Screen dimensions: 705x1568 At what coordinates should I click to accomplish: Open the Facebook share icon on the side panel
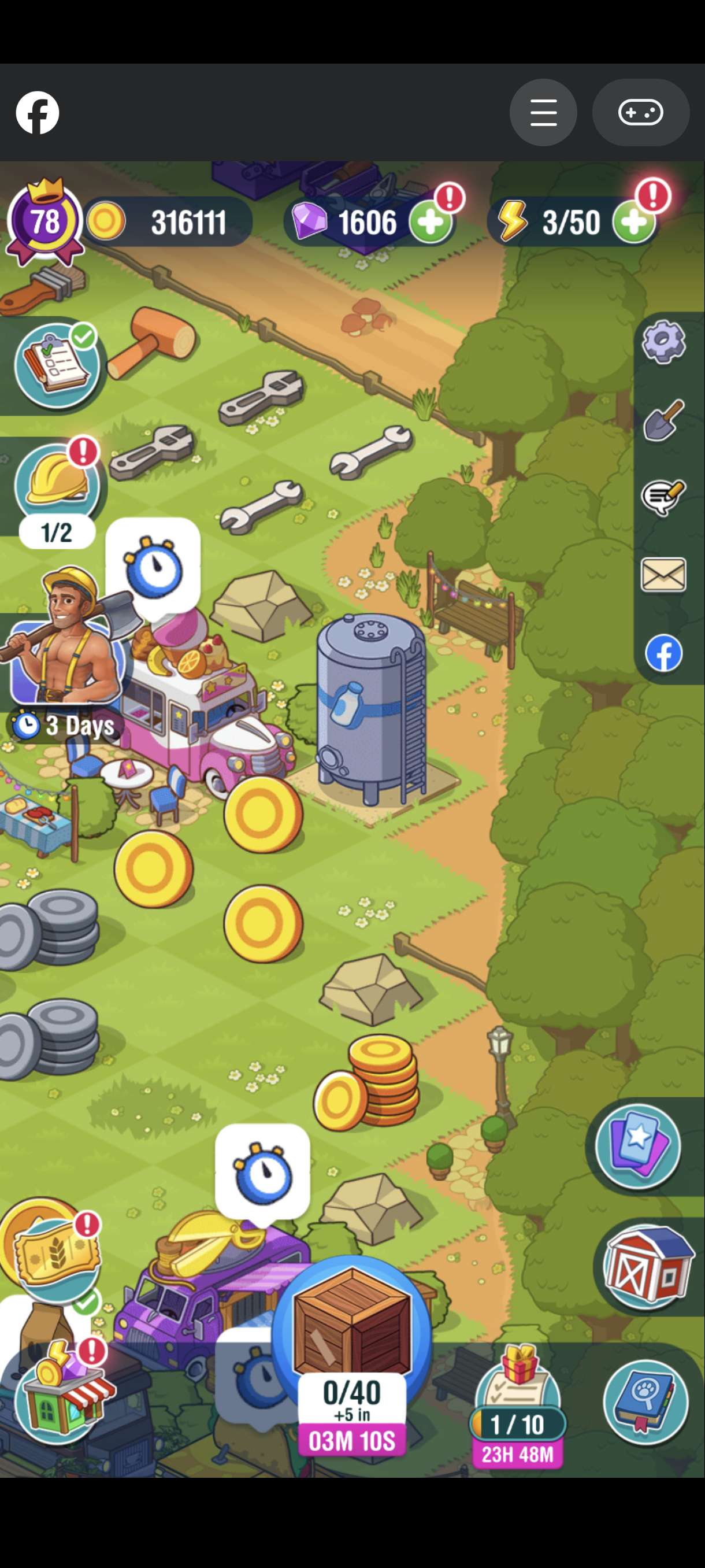[x=663, y=653]
